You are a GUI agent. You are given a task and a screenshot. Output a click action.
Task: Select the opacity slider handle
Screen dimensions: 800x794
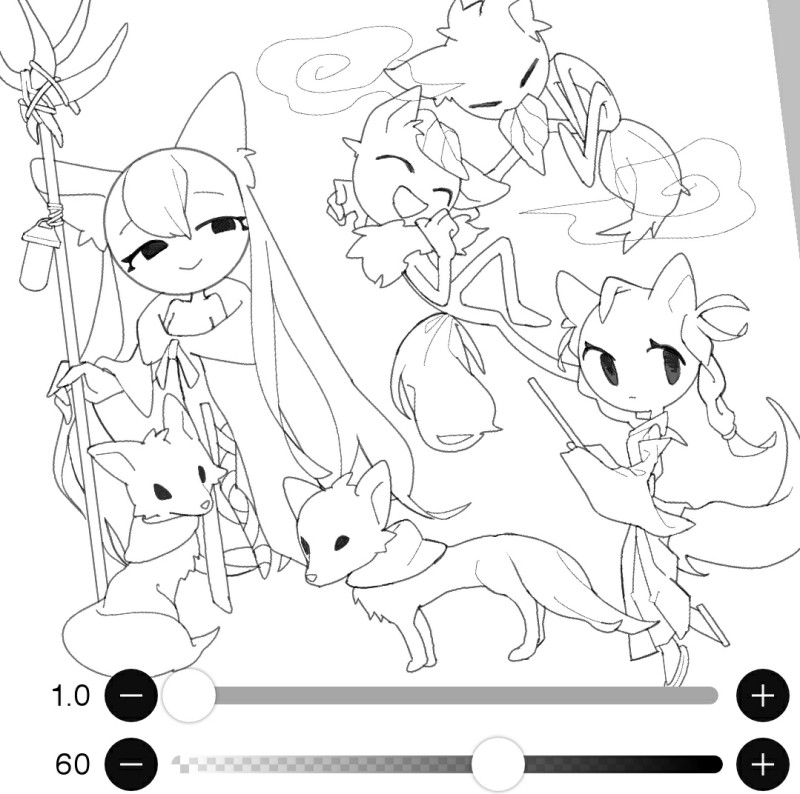point(498,765)
